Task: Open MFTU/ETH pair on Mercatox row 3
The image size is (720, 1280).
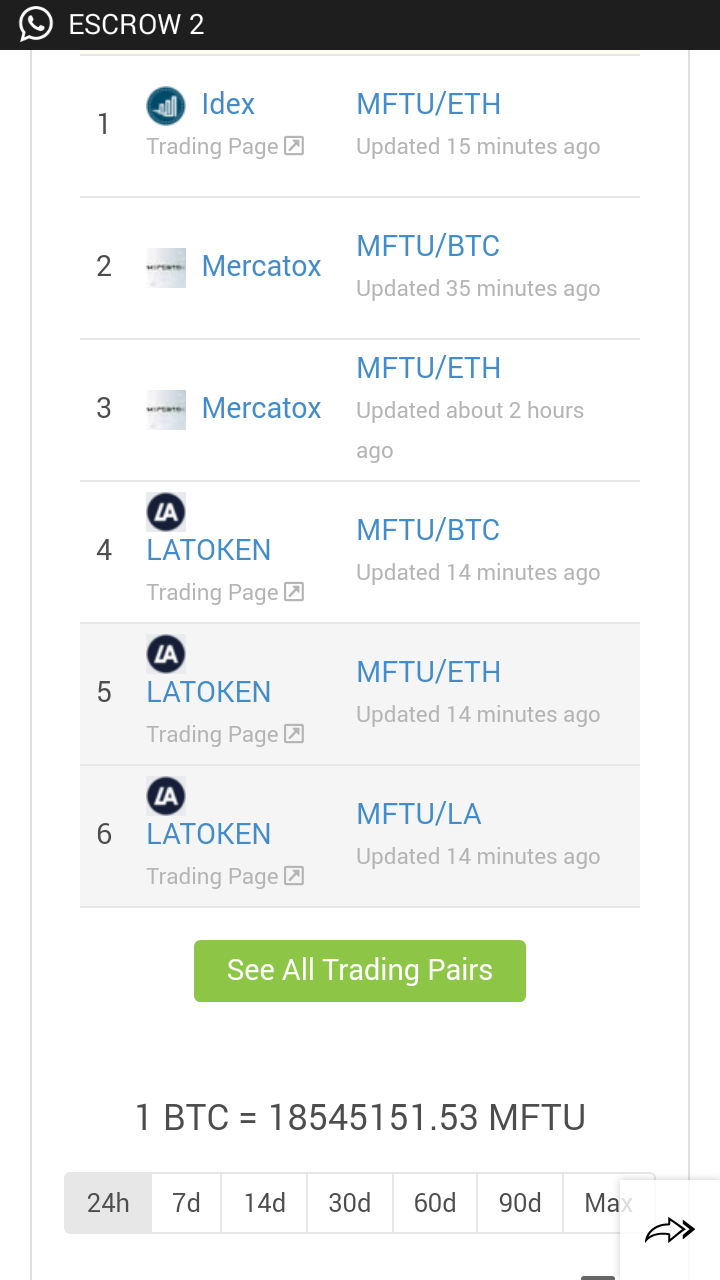Action: [428, 368]
